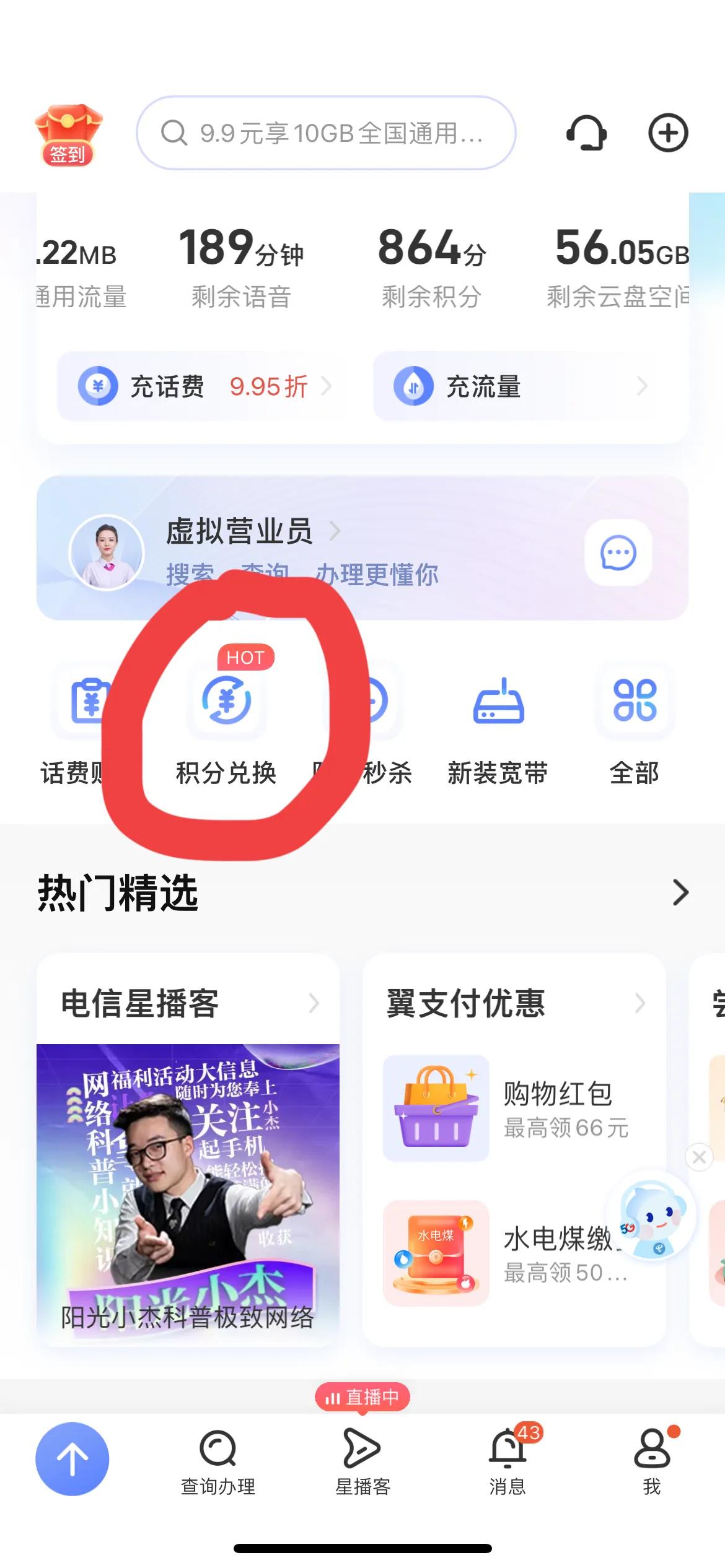Tap the 签到 red envelope icon
This screenshot has width=725, height=1568.
point(70,130)
